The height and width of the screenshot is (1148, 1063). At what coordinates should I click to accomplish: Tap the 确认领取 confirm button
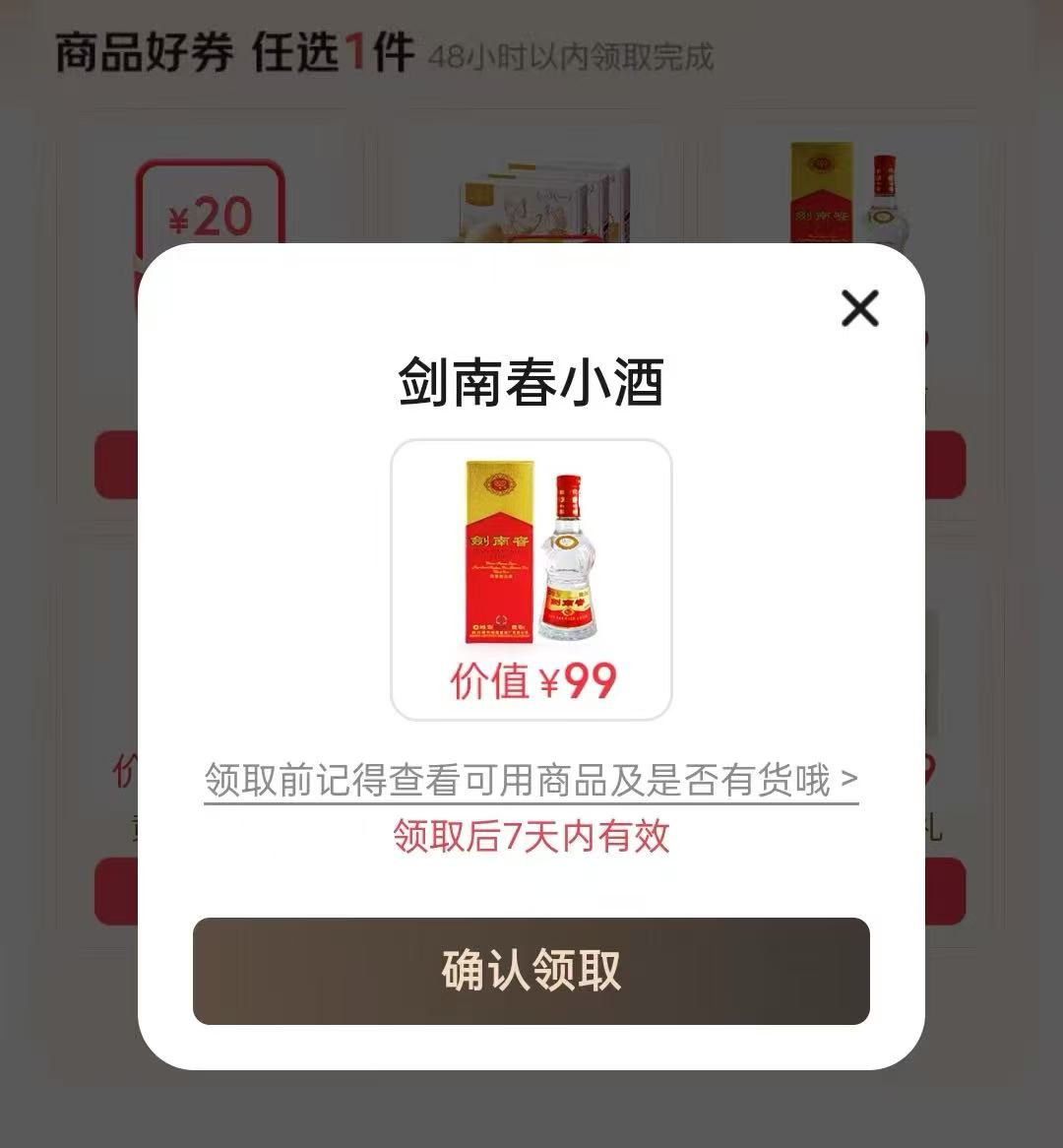pos(531,973)
